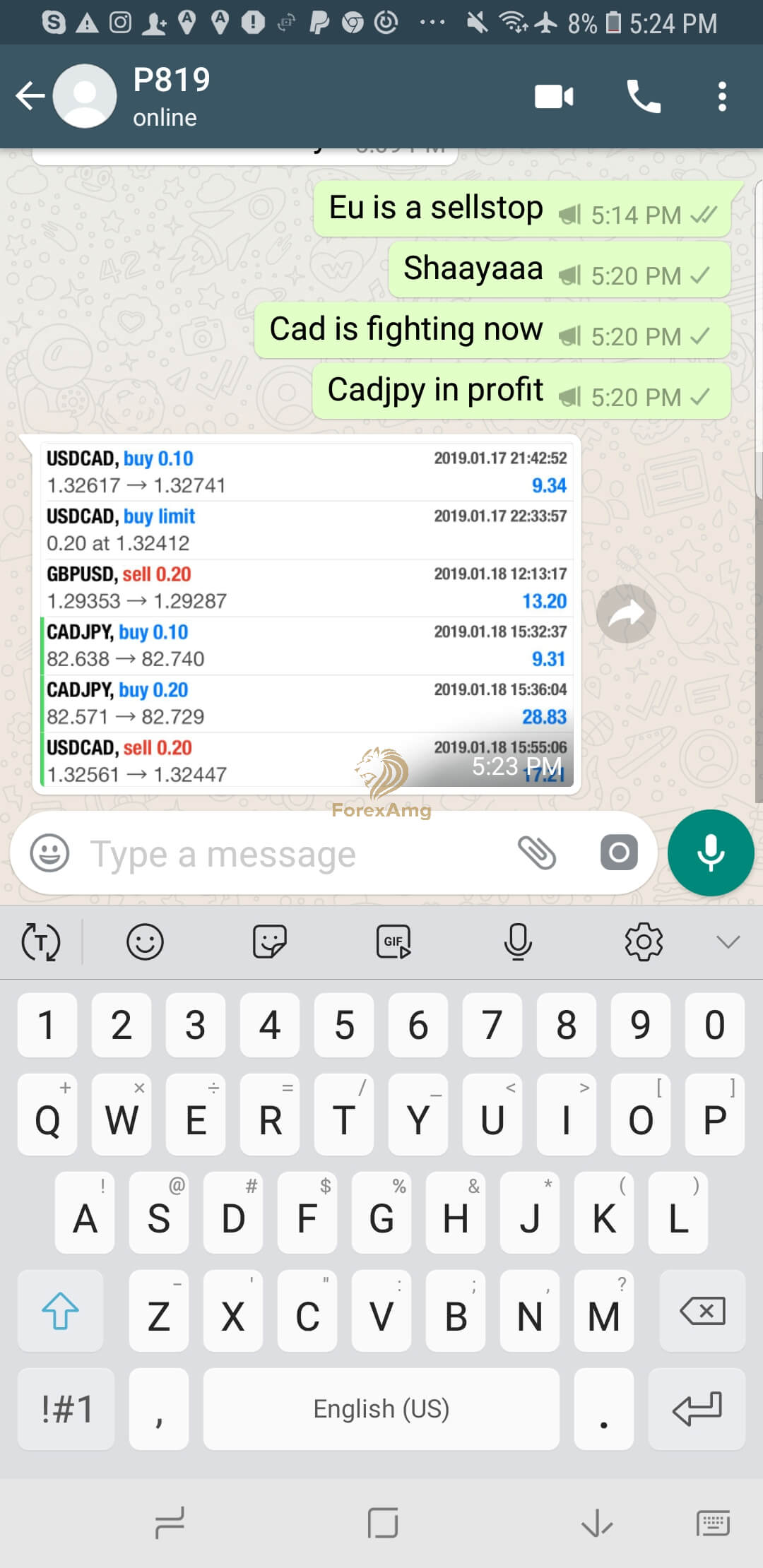Open the chat overflow menu

pos(722,97)
